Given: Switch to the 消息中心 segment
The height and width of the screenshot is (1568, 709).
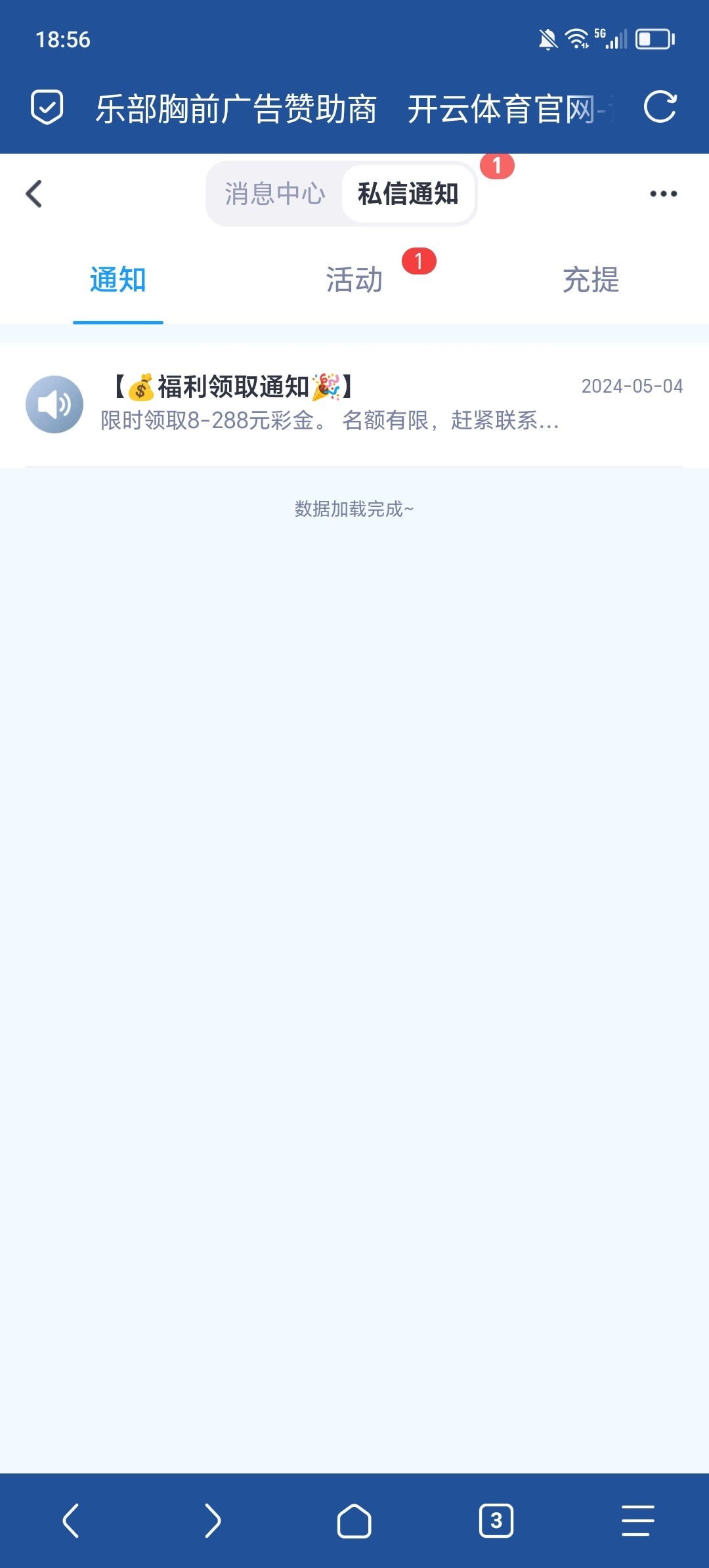Looking at the screenshot, I should 275,194.
